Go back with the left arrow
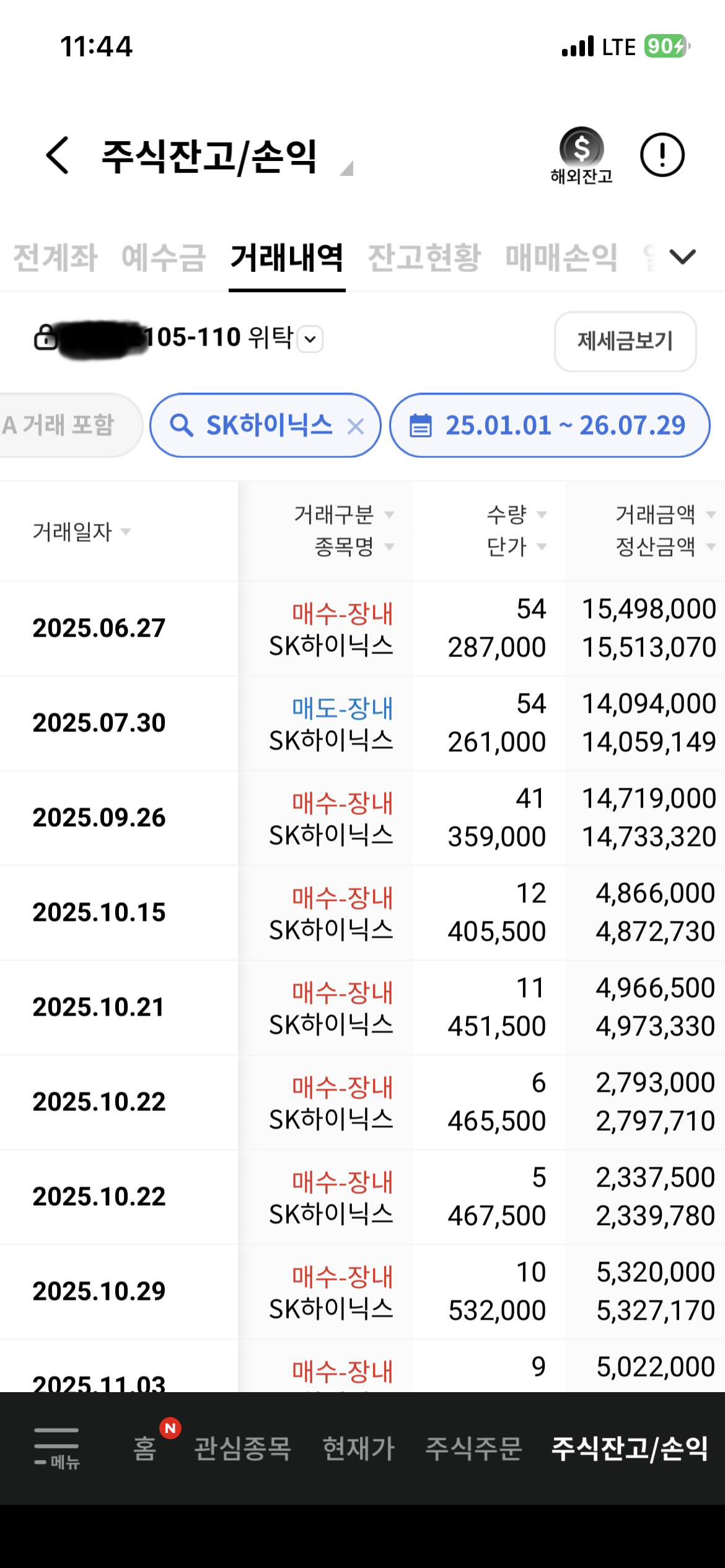 tap(58, 155)
